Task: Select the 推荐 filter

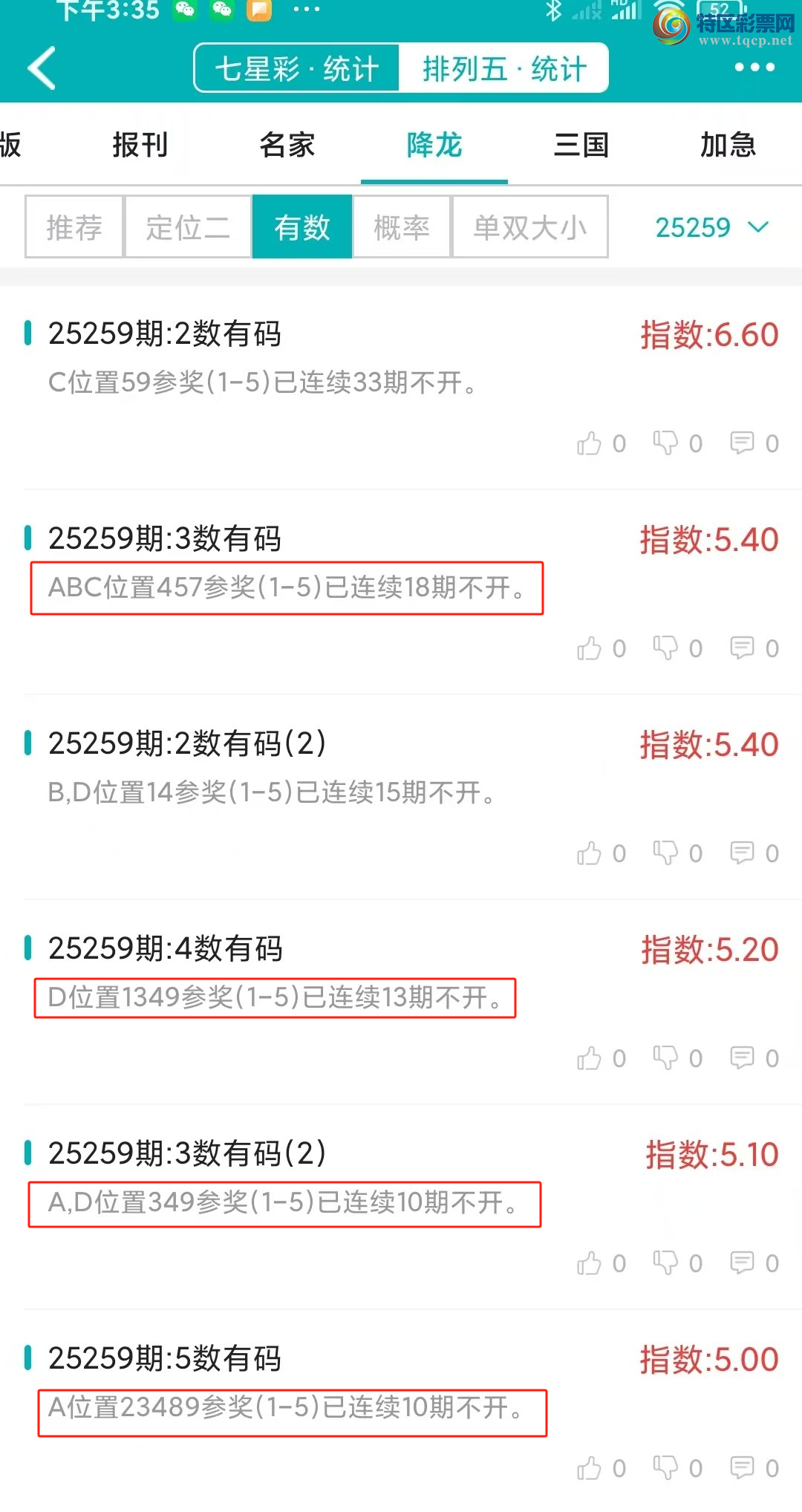Action: (x=74, y=227)
